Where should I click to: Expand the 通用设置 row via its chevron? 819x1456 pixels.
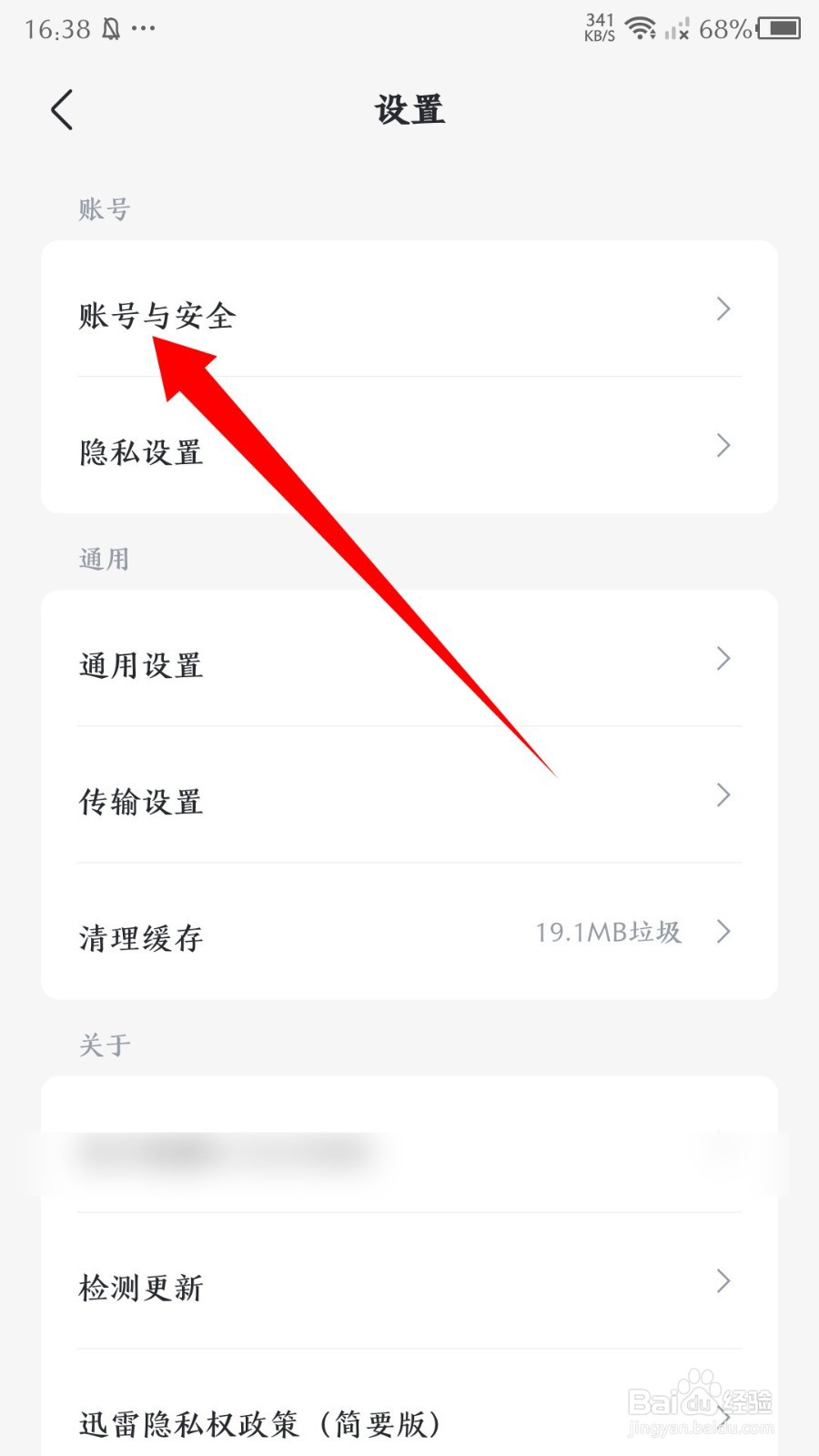pos(723,659)
